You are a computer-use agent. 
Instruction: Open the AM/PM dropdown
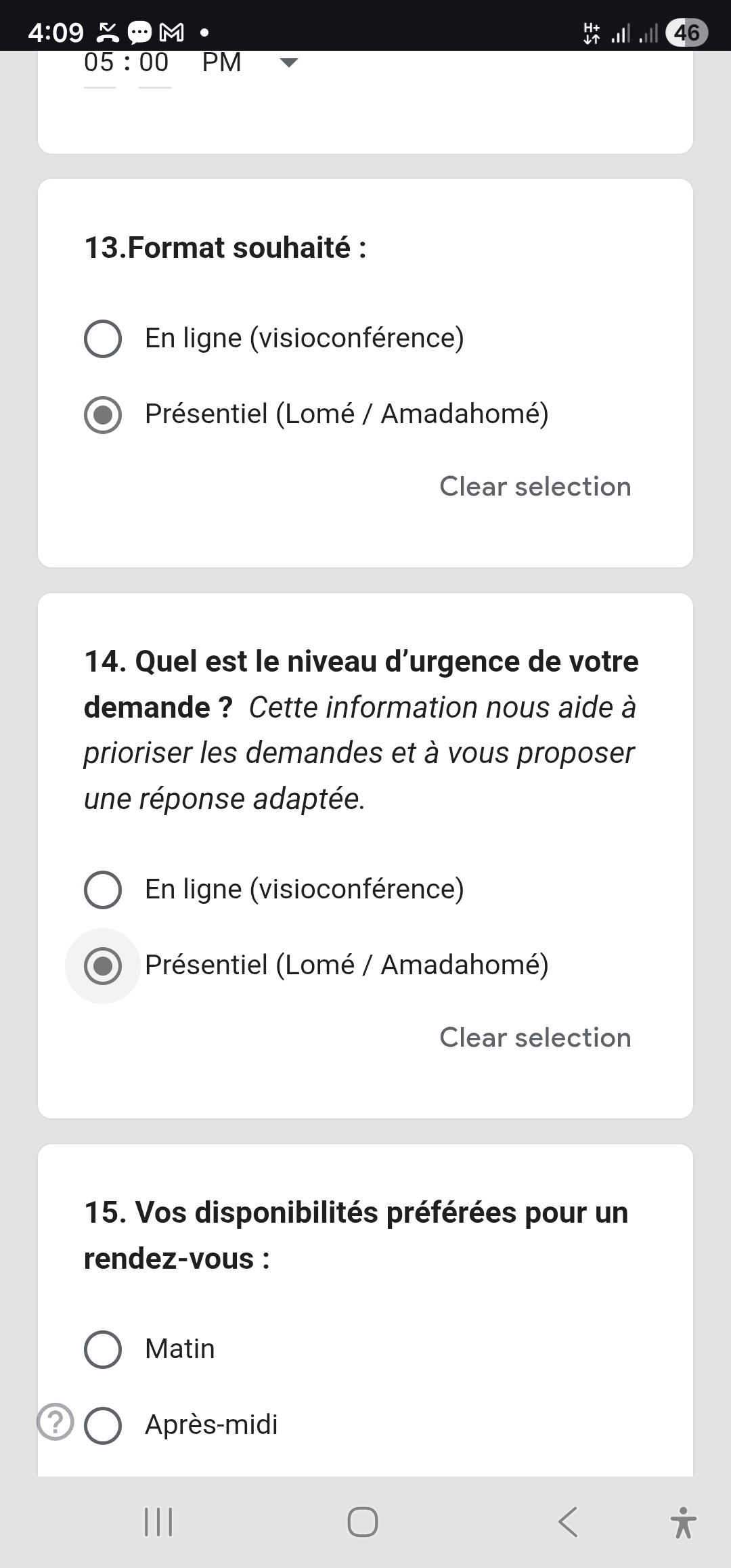tap(288, 63)
